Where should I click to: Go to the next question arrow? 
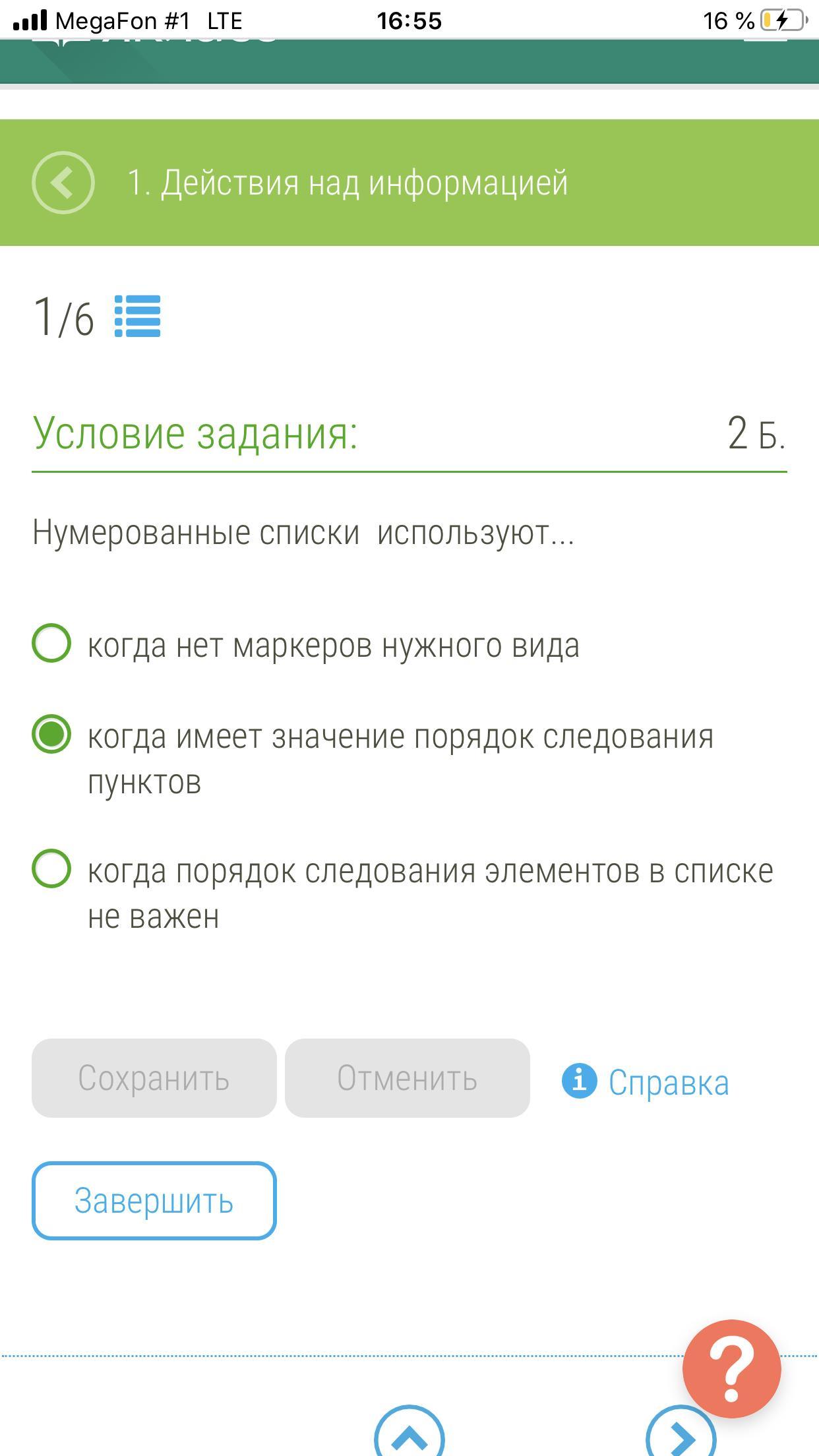pyautogui.click(x=681, y=1431)
